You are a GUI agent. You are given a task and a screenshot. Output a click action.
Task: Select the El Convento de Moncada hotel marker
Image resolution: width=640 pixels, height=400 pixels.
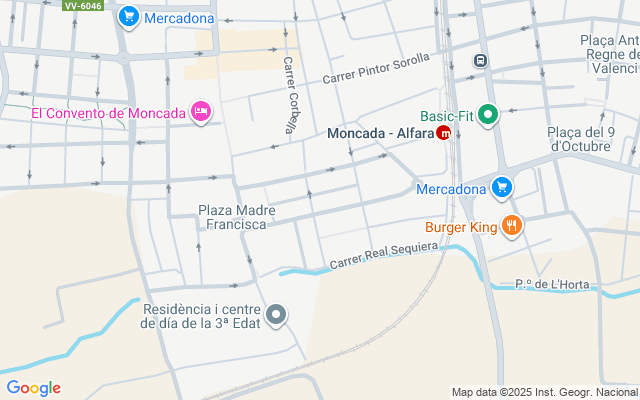(x=201, y=112)
